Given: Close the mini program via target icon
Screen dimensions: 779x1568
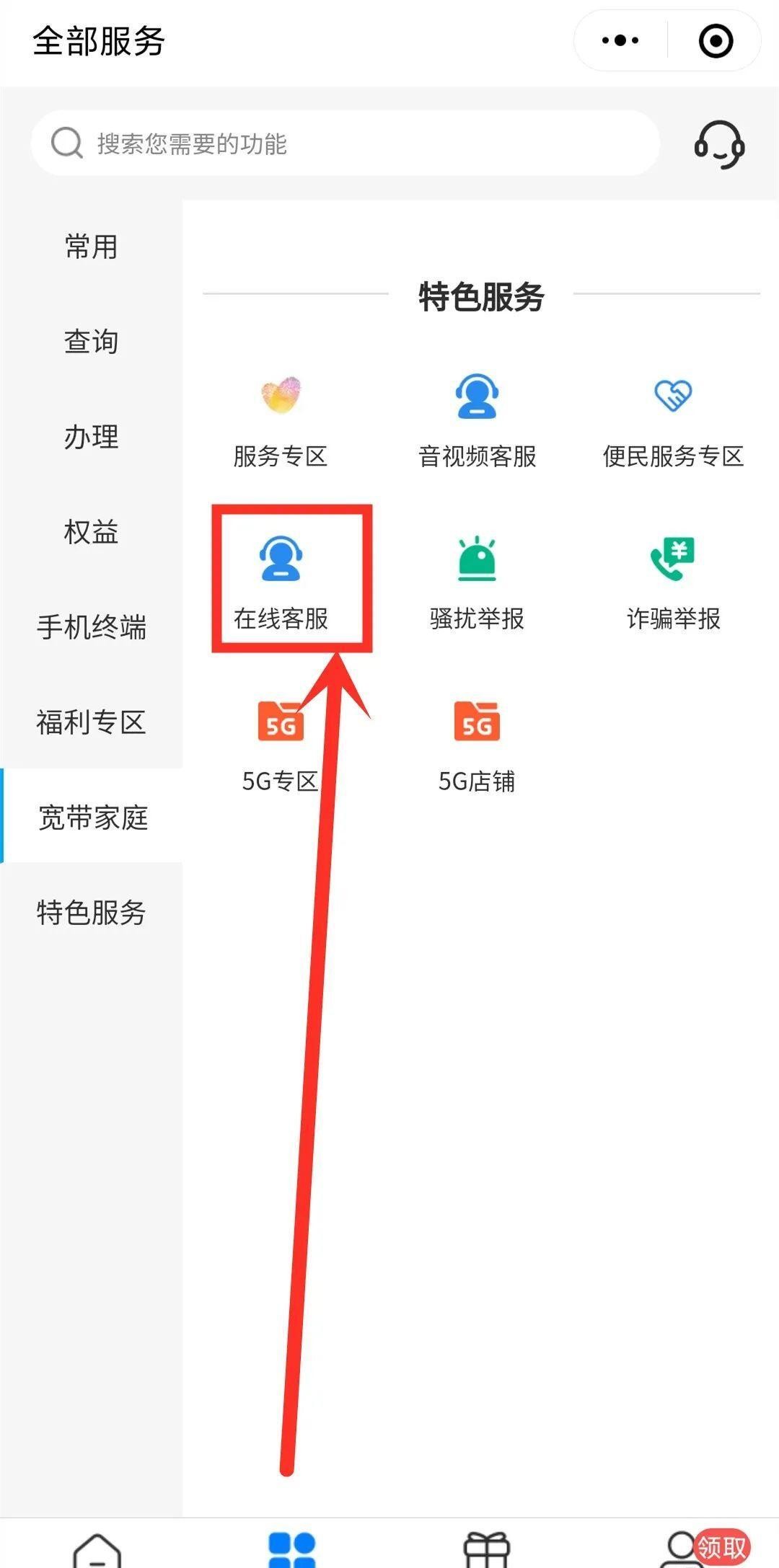Looking at the screenshot, I should click(x=716, y=41).
